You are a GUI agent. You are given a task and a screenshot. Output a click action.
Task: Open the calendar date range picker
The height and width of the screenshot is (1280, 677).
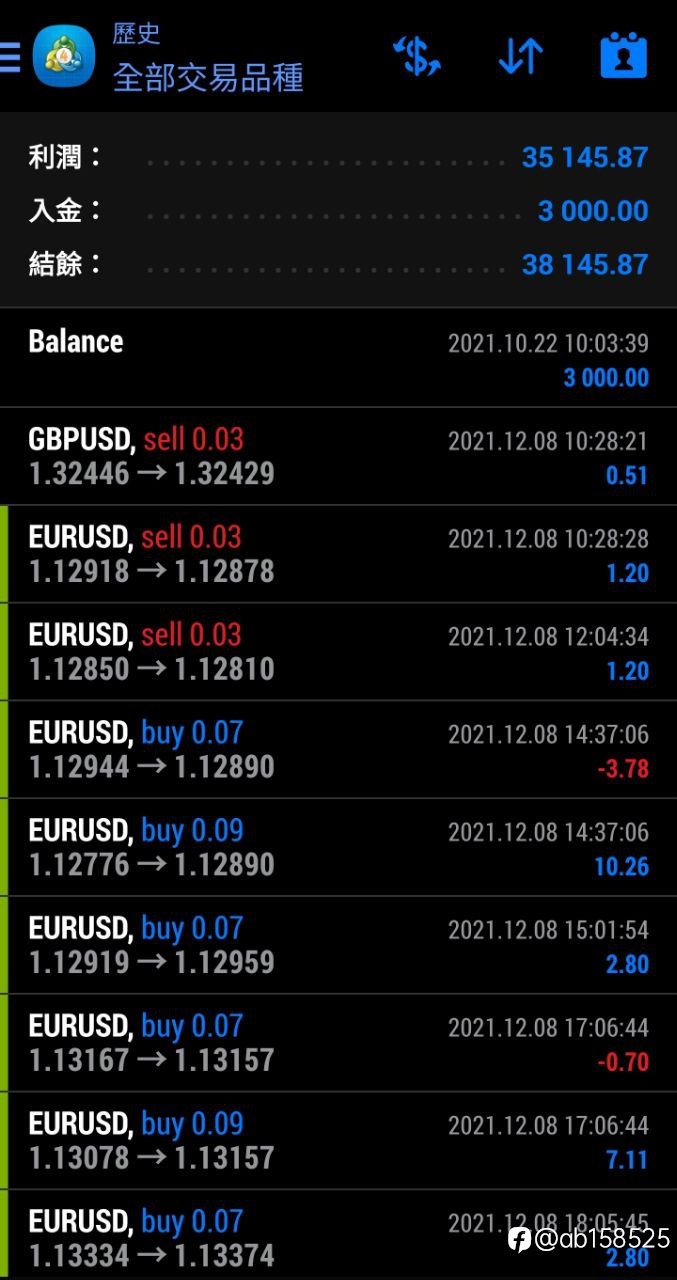click(x=624, y=56)
